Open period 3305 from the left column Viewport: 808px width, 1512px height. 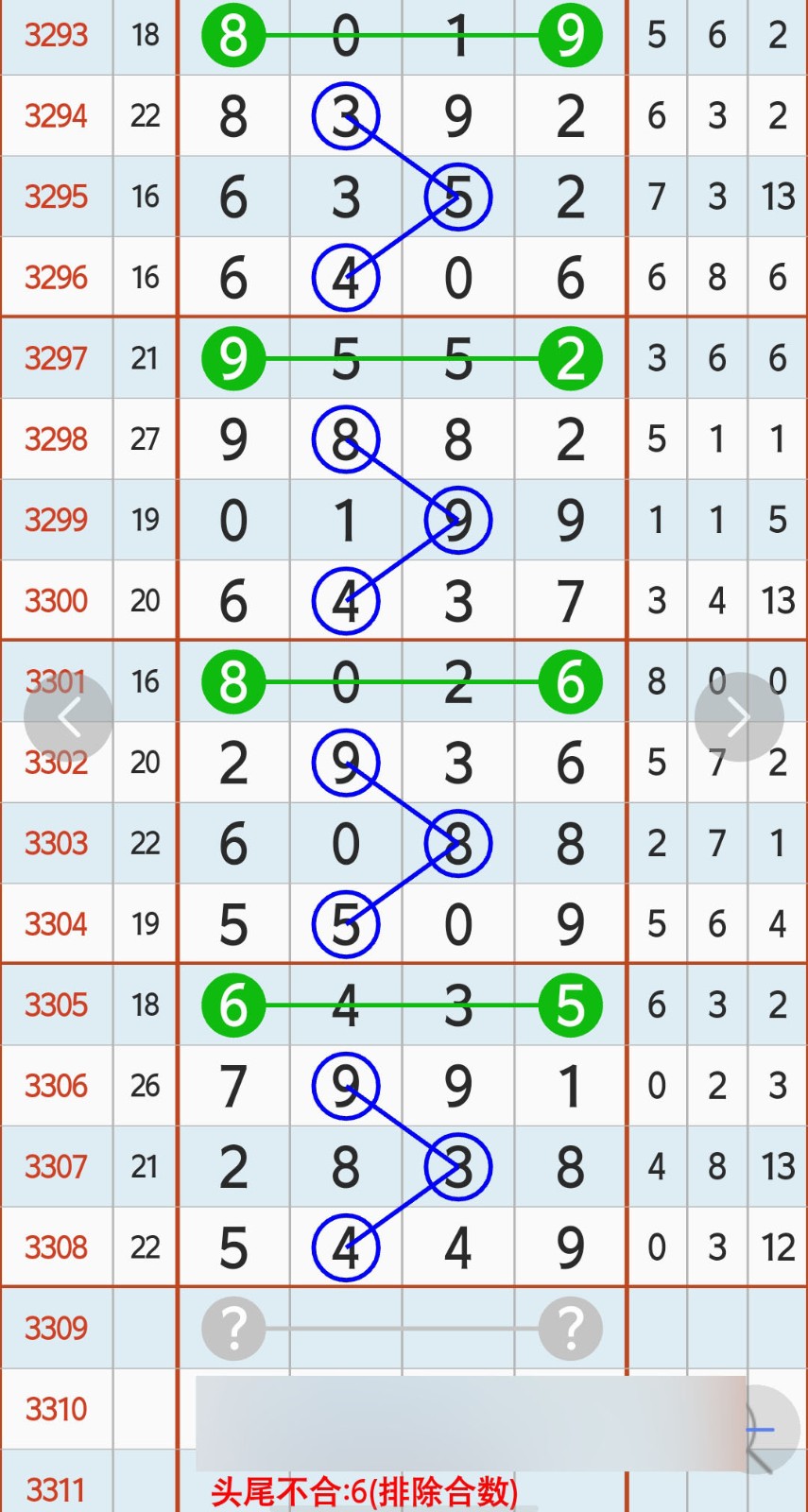pyautogui.click(x=56, y=1005)
